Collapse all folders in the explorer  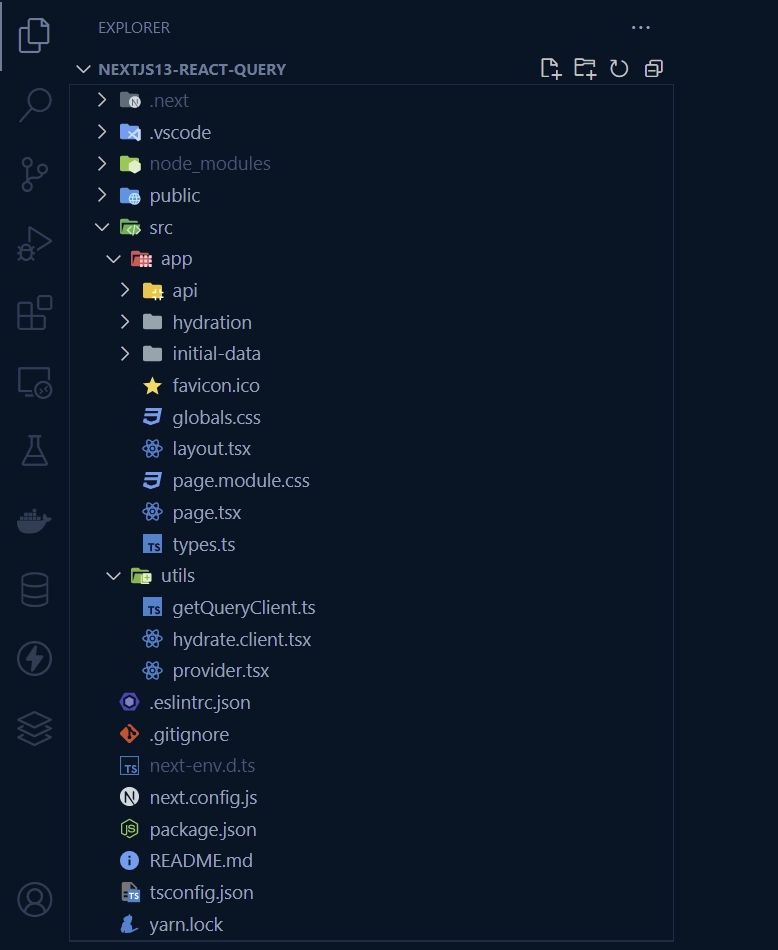point(654,68)
